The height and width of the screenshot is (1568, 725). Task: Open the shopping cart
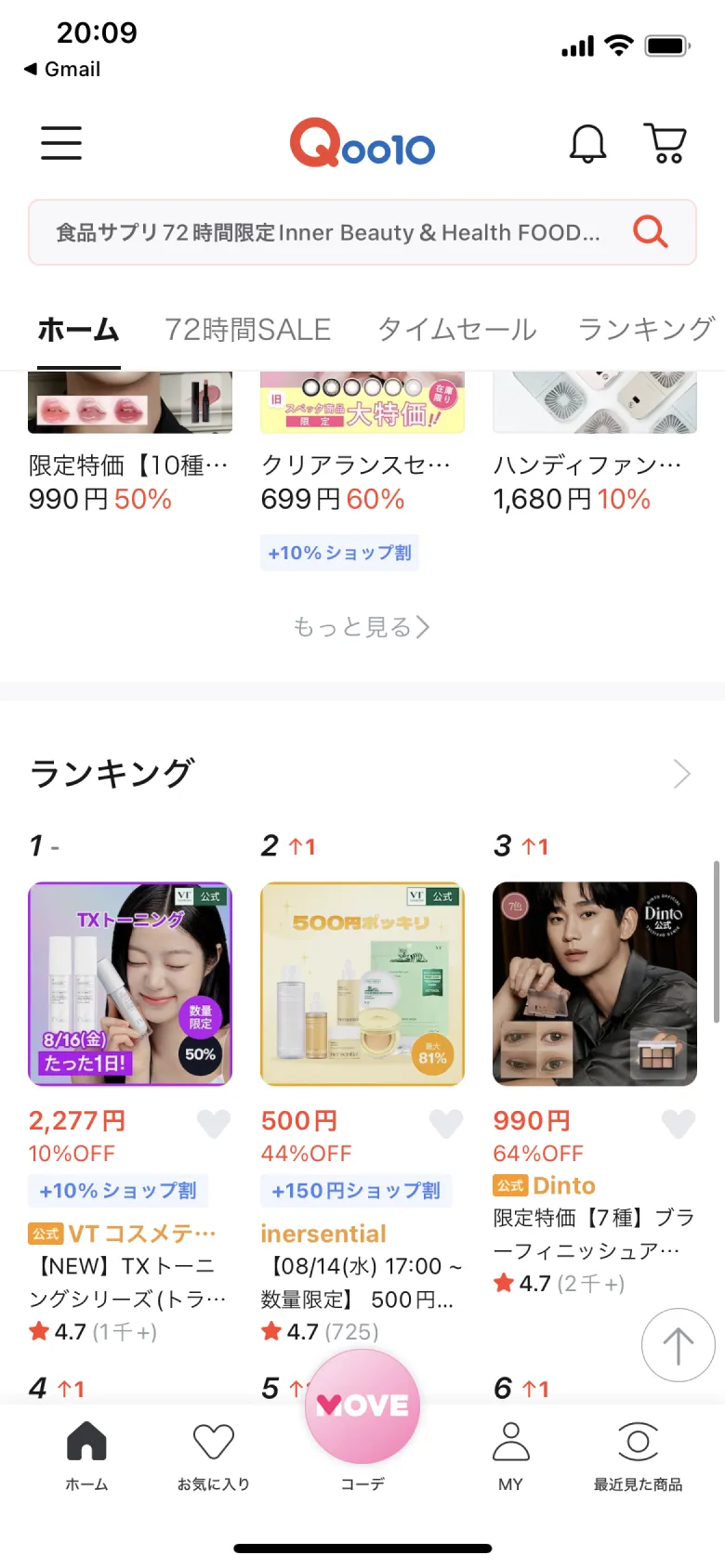click(x=664, y=143)
